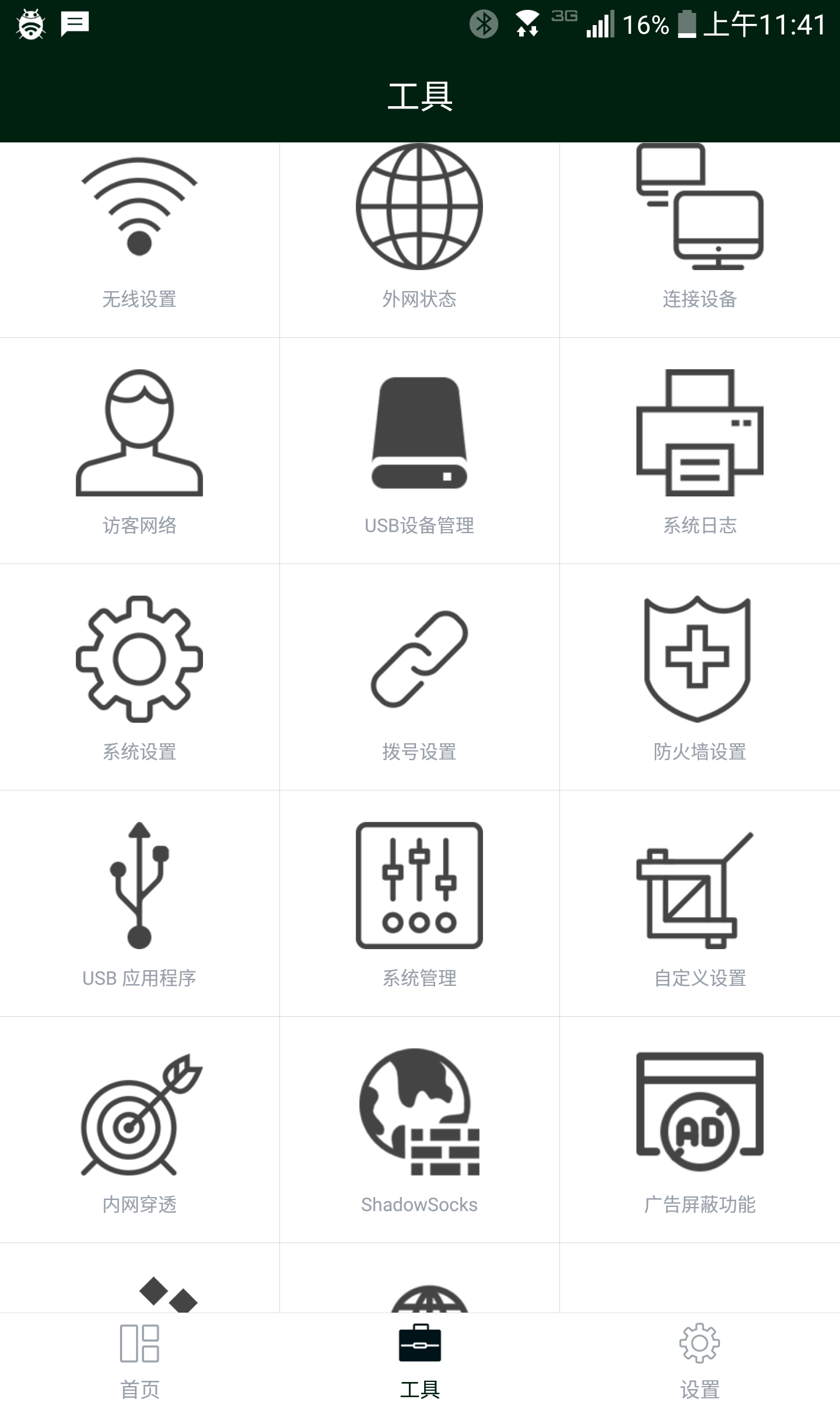Open 无线设置 wireless settings
840x1410 pixels.
[139, 233]
